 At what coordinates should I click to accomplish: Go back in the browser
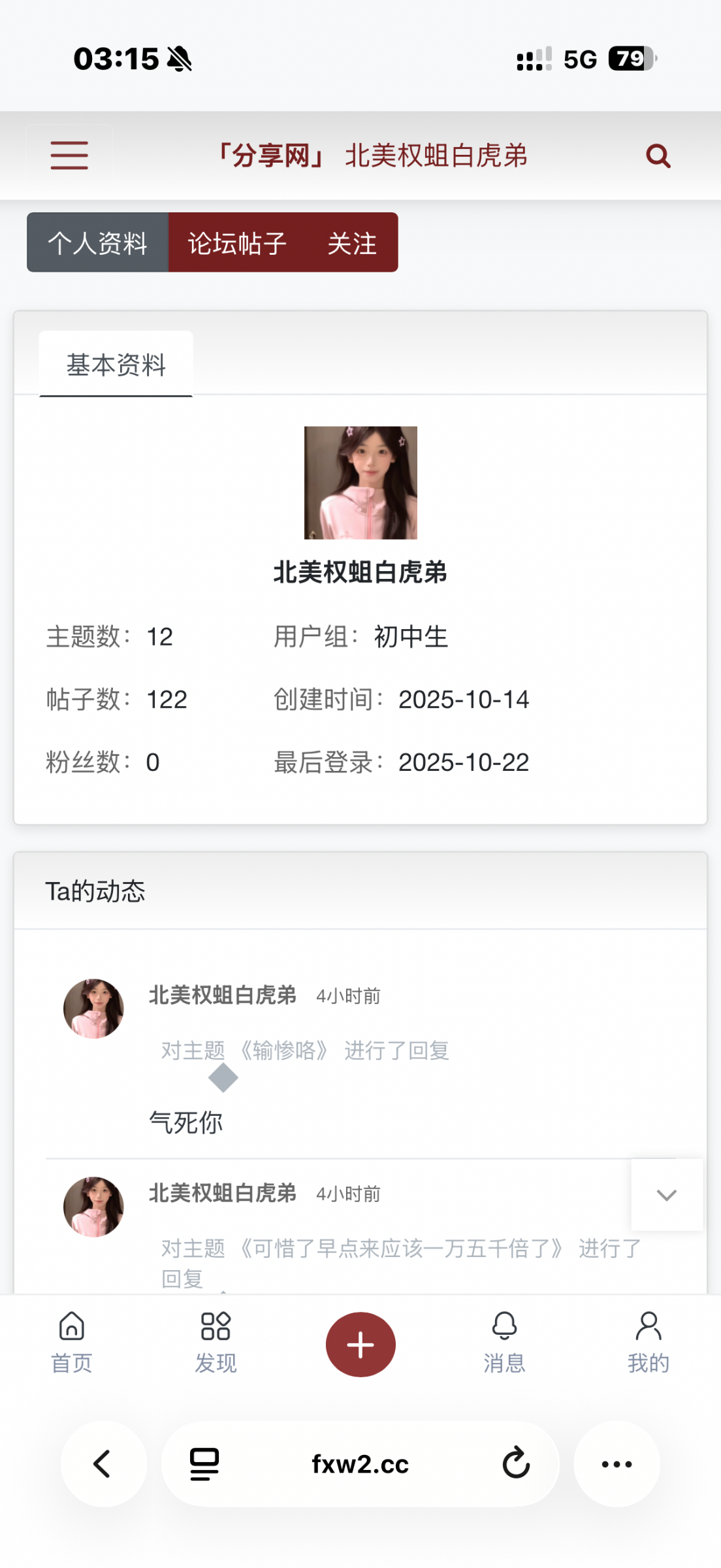[103, 1464]
